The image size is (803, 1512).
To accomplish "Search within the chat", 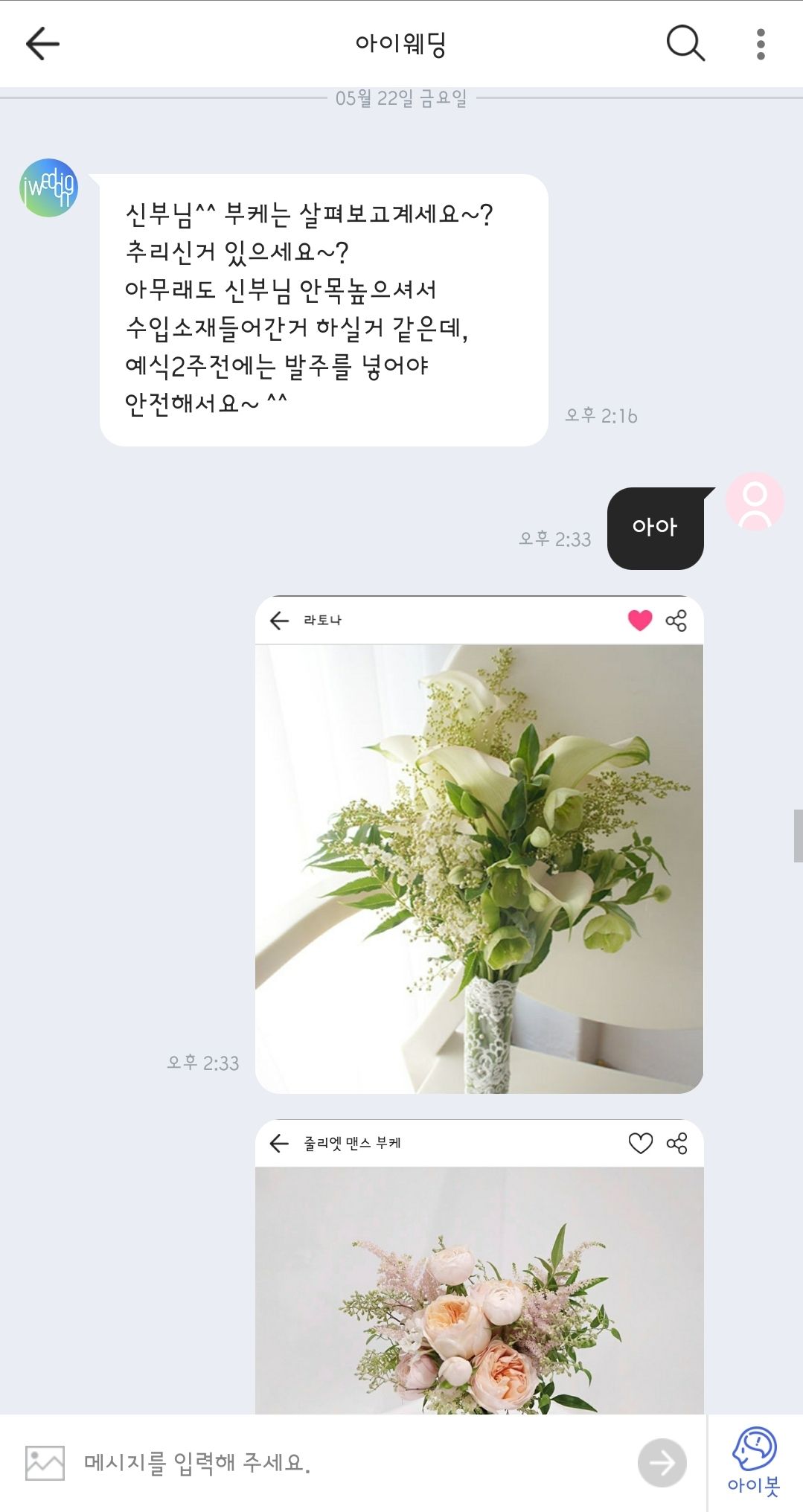I will pos(685,44).
